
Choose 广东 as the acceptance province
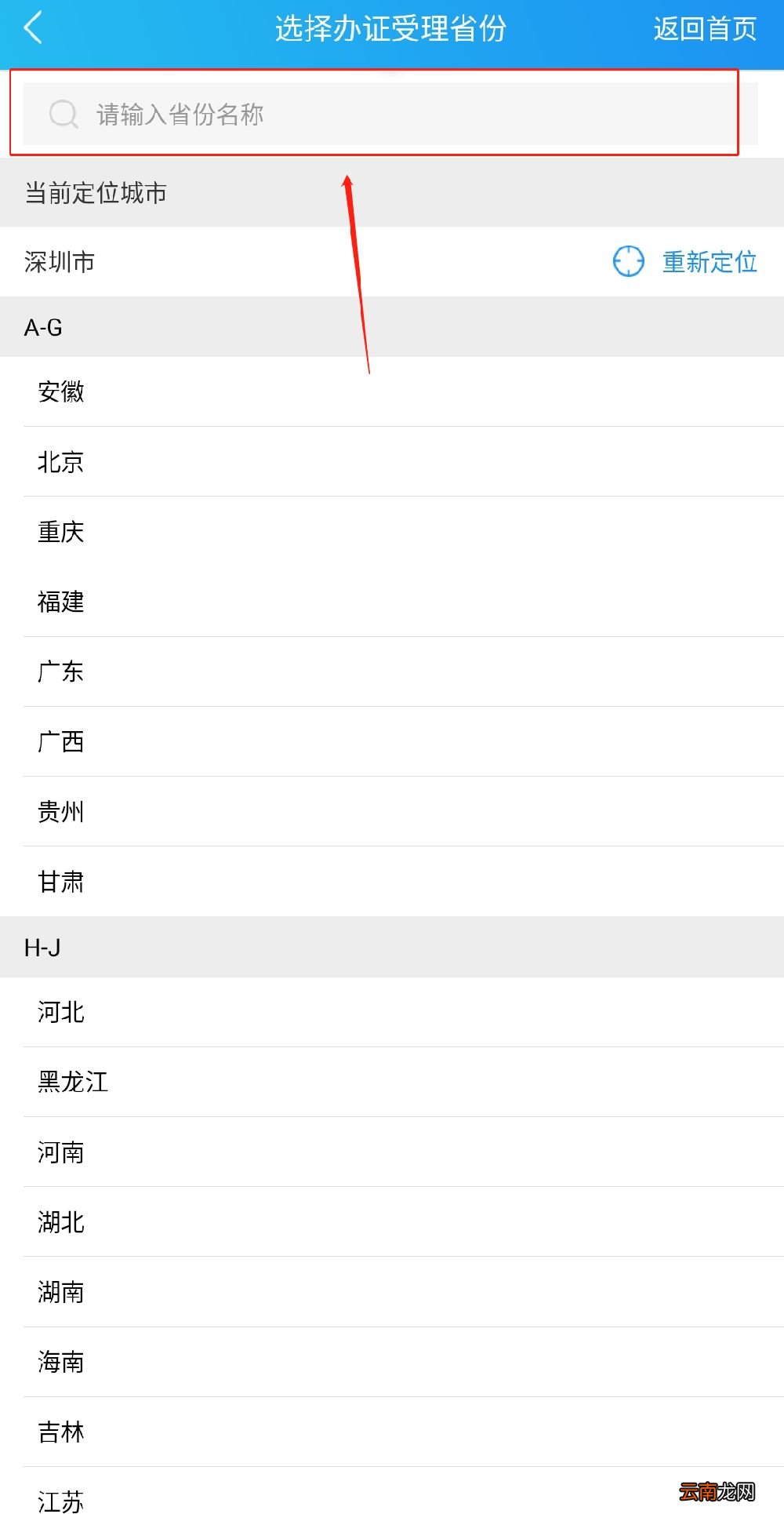point(60,671)
